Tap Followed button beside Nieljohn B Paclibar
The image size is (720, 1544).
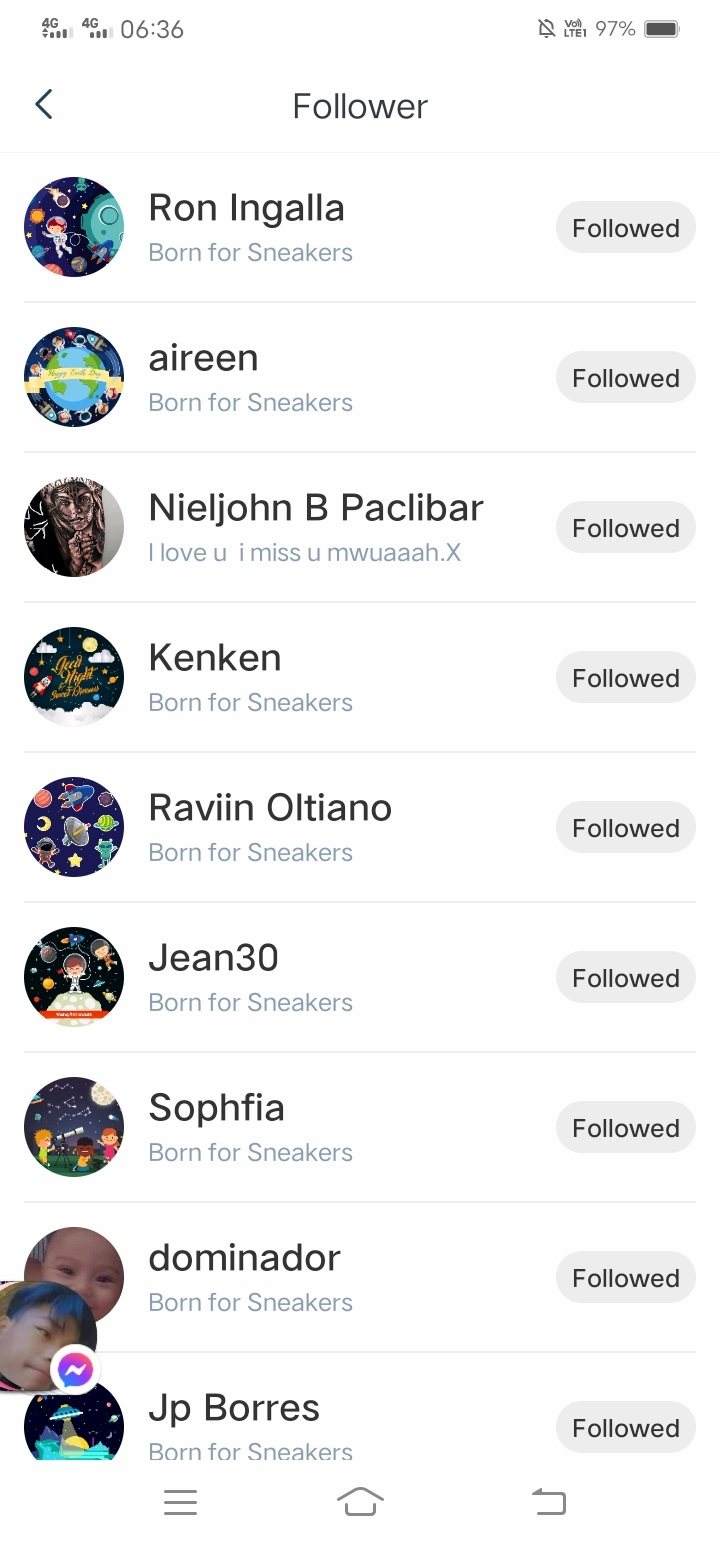coord(625,528)
